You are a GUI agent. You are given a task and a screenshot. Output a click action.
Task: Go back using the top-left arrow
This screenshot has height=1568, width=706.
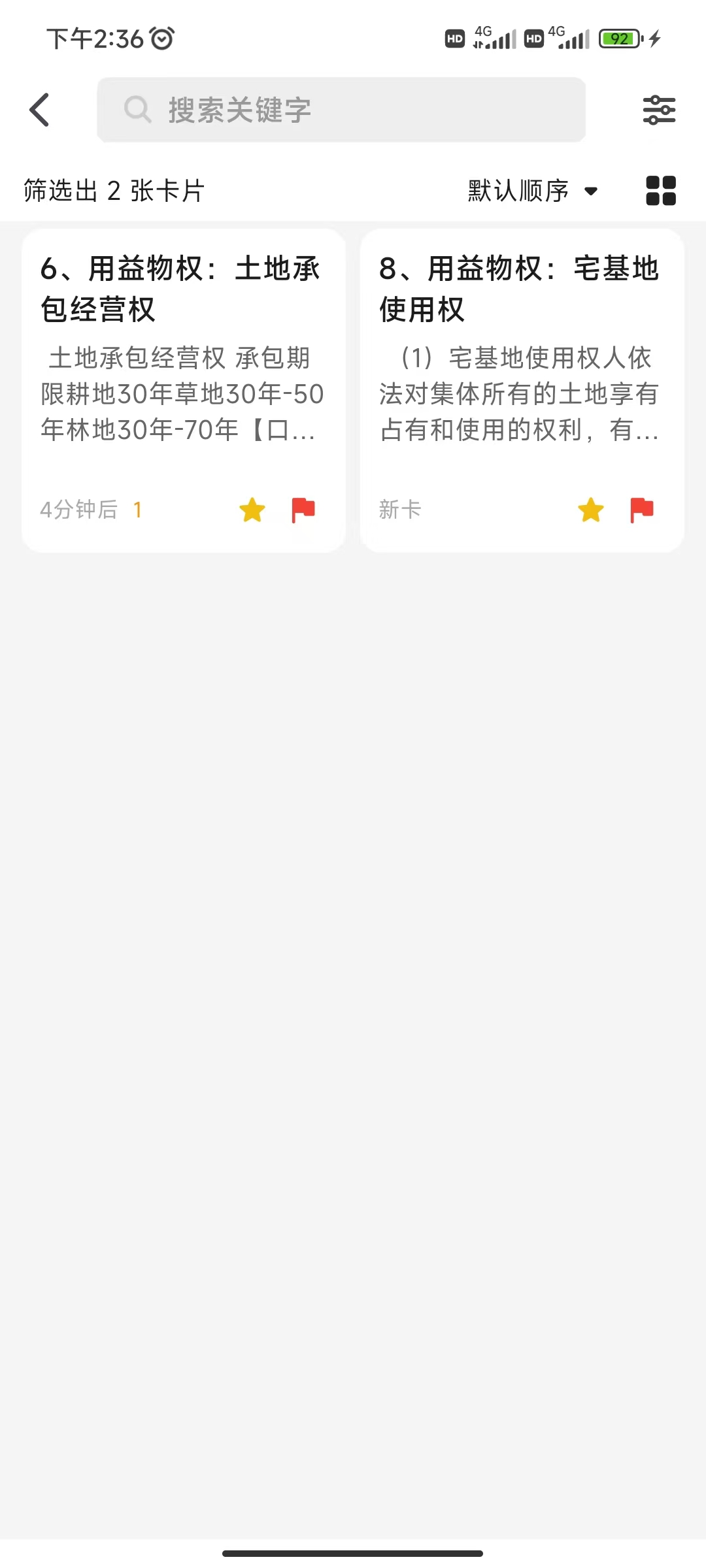[x=39, y=110]
